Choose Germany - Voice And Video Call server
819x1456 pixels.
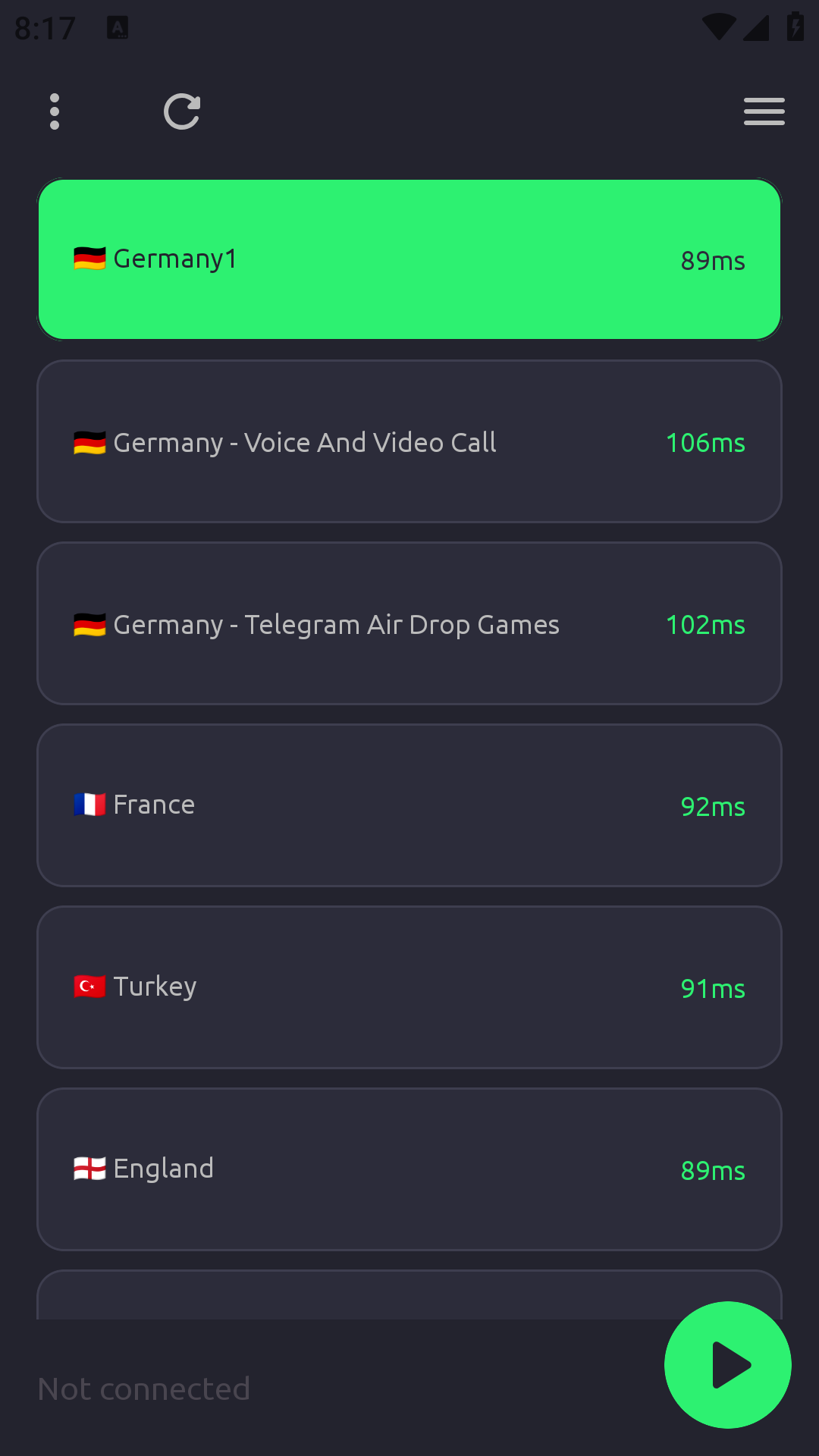click(x=409, y=441)
